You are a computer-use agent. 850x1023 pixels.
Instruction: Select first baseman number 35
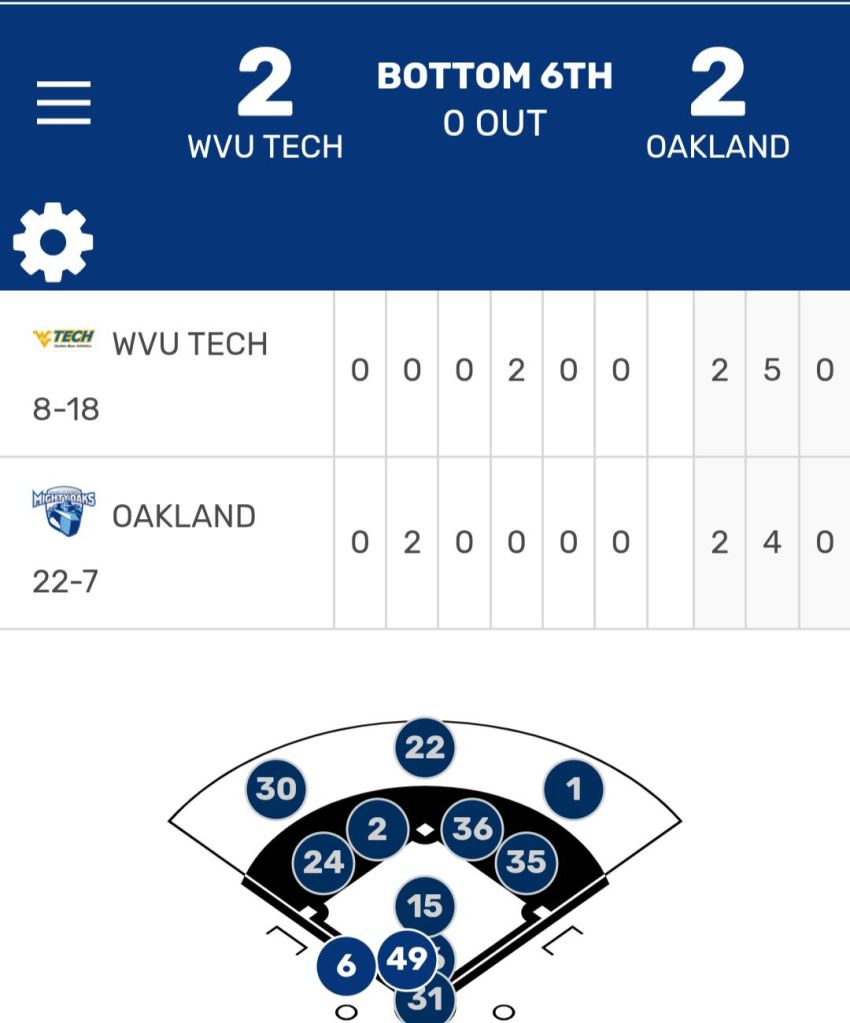click(526, 861)
